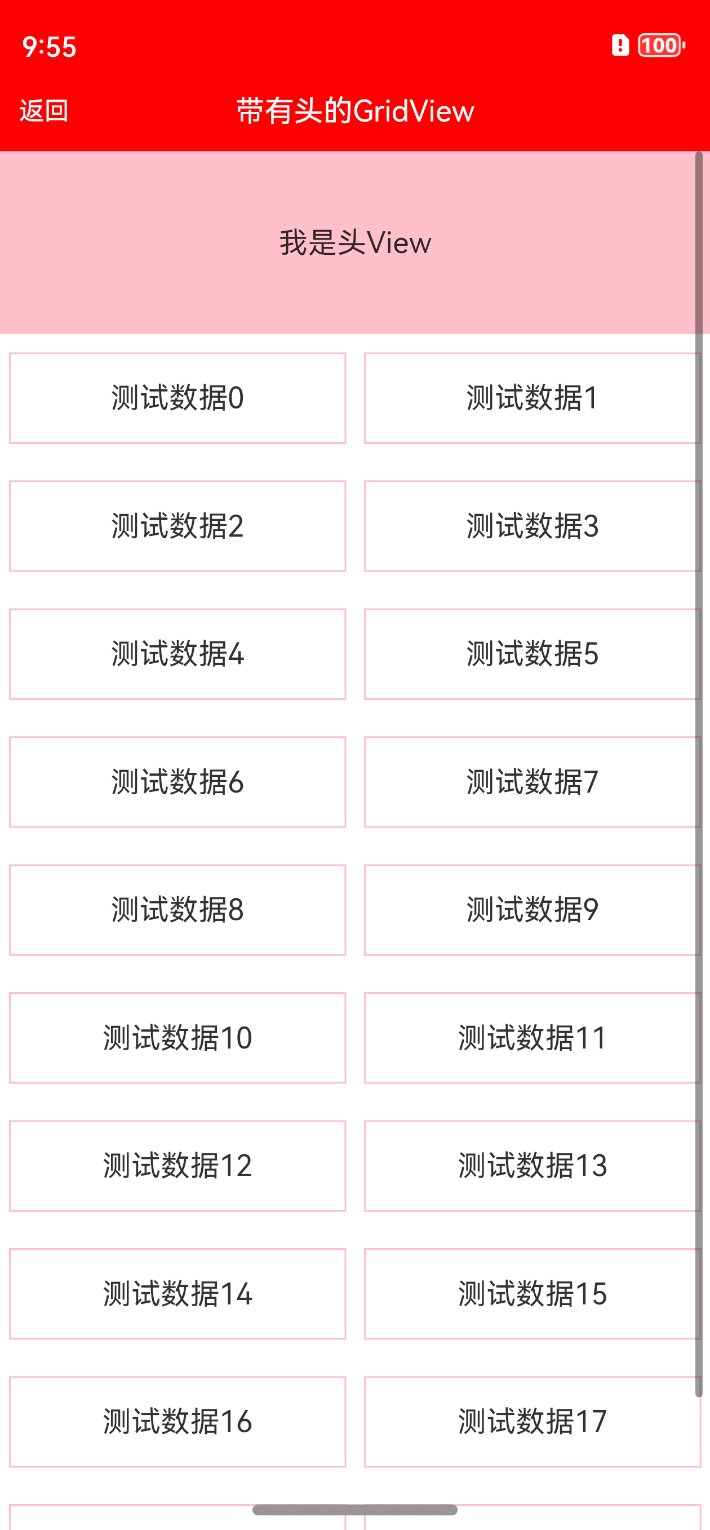Tap the 返回 back button
710x1530 pixels.
44,111
